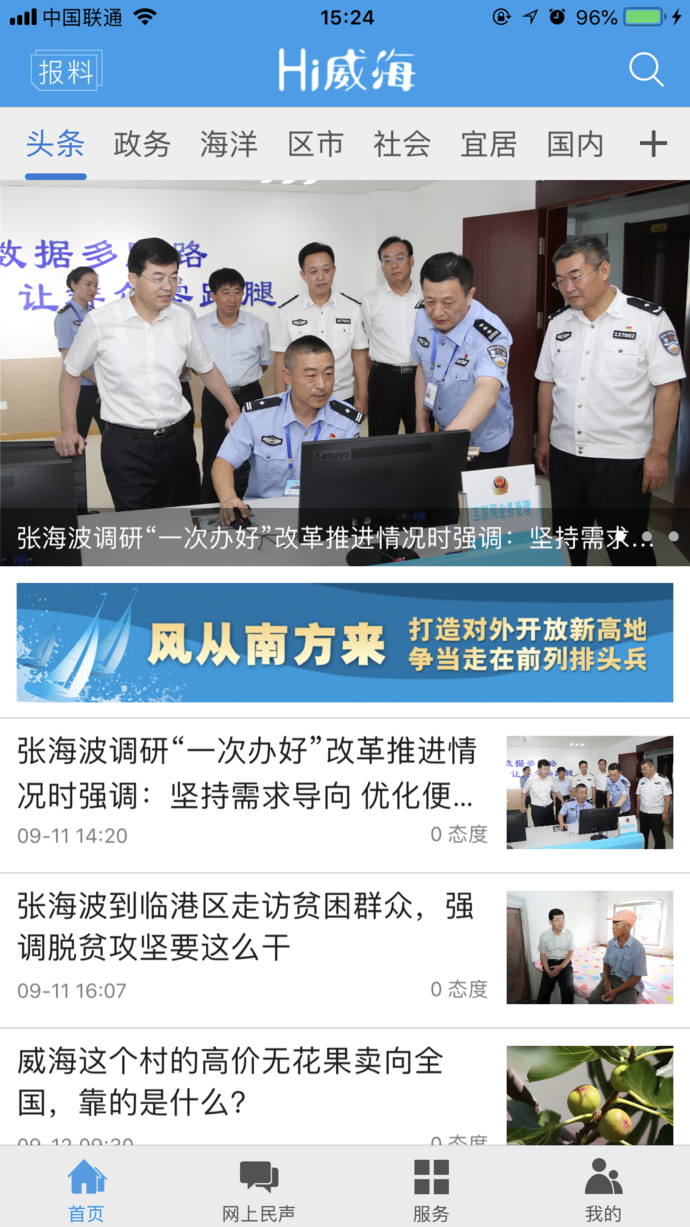
Task: Add more channels with plus icon
Action: tap(653, 144)
